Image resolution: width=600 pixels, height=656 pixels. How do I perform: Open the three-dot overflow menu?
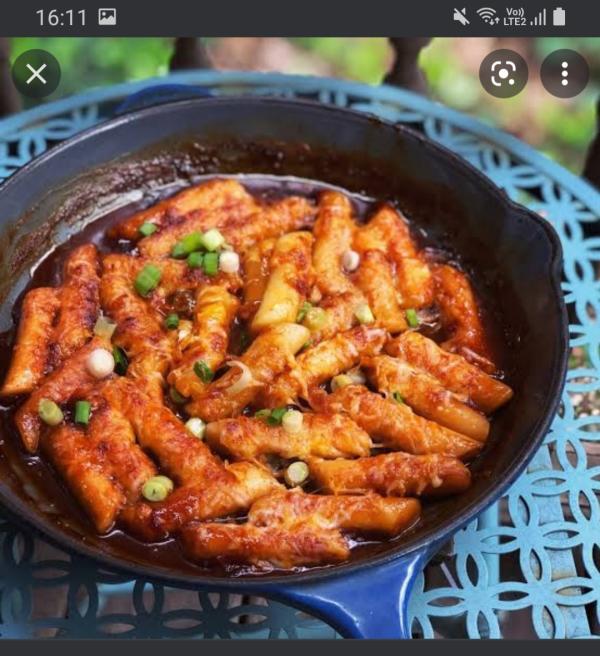pyautogui.click(x=564, y=73)
